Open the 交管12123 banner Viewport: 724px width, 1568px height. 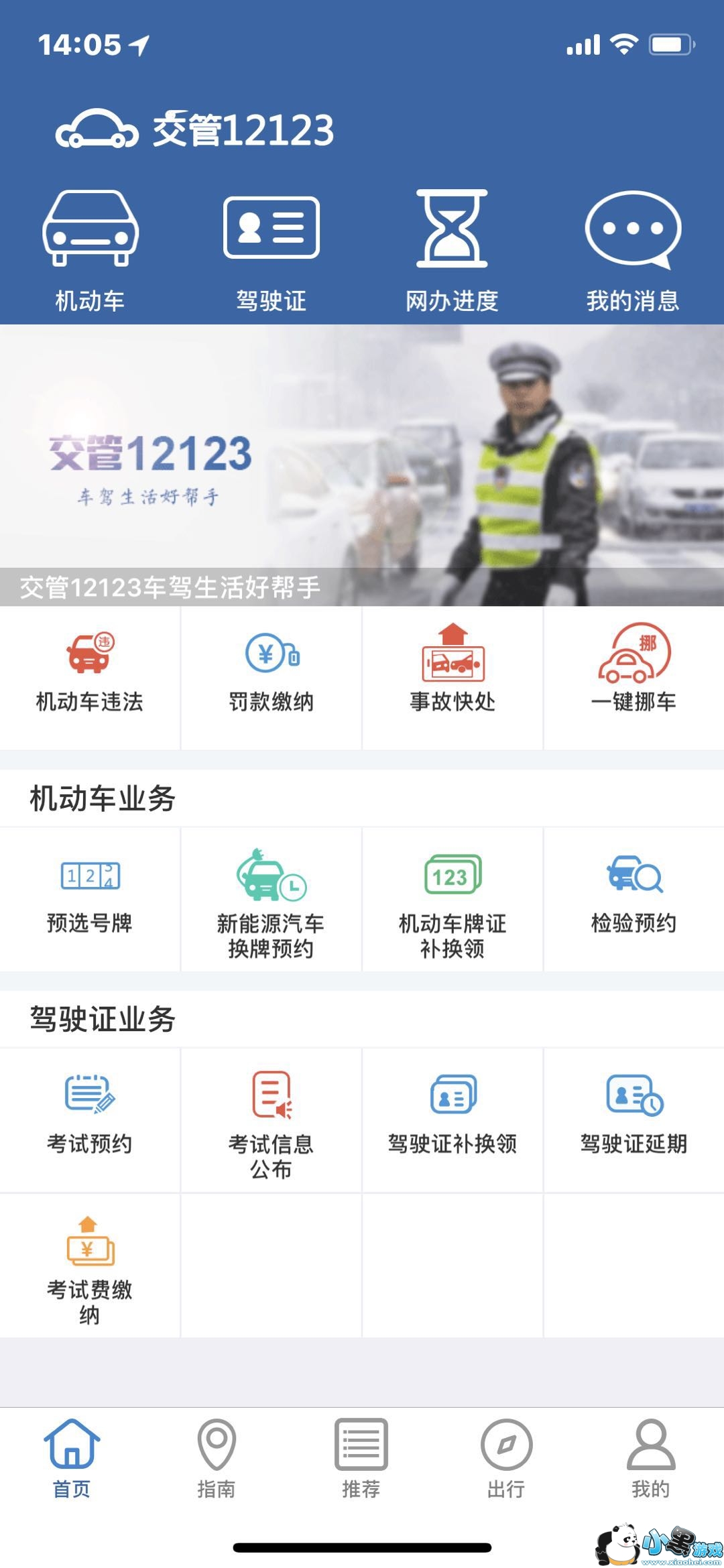pos(362,465)
